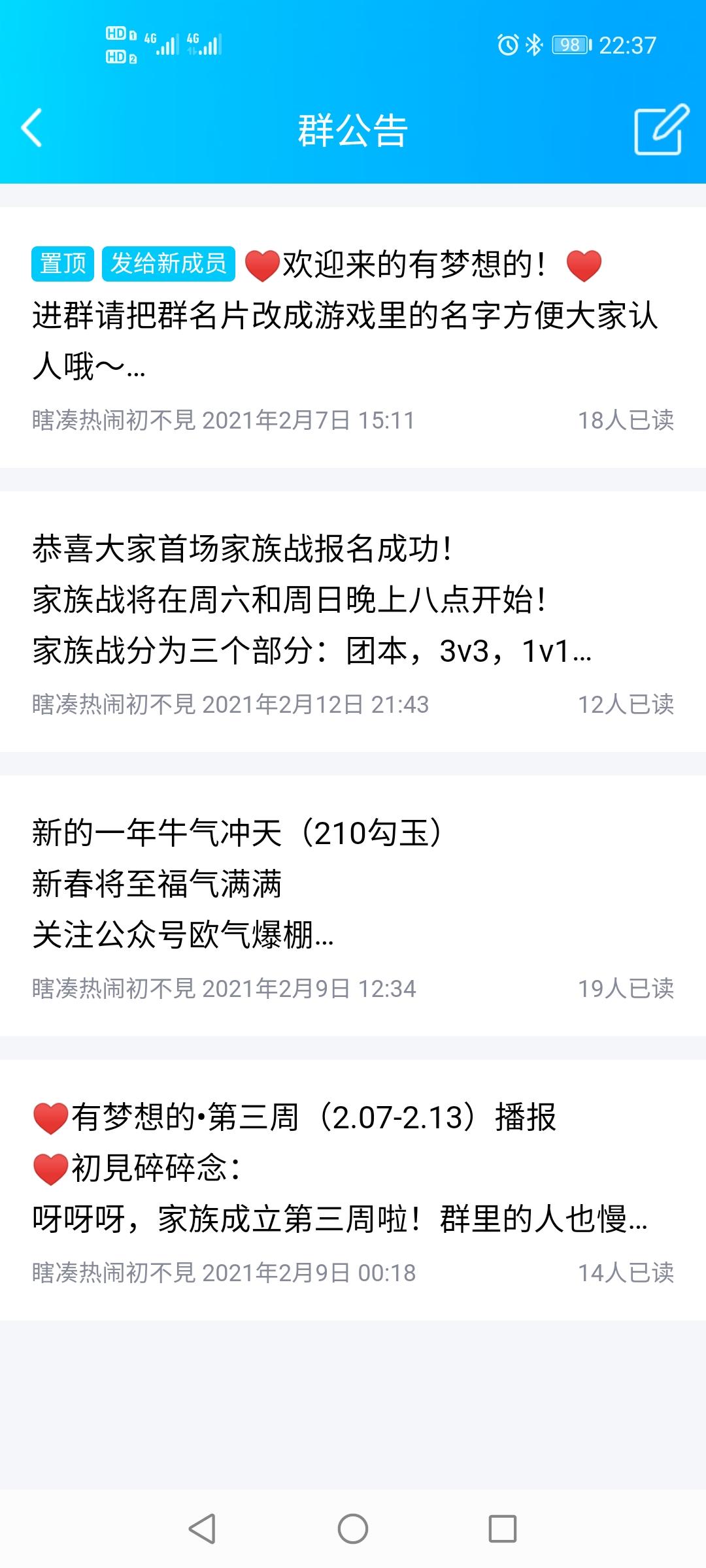The height and width of the screenshot is (1568, 706).
Task: Compose a new group announcement
Action: pyautogui.click(x=661, y=129)
